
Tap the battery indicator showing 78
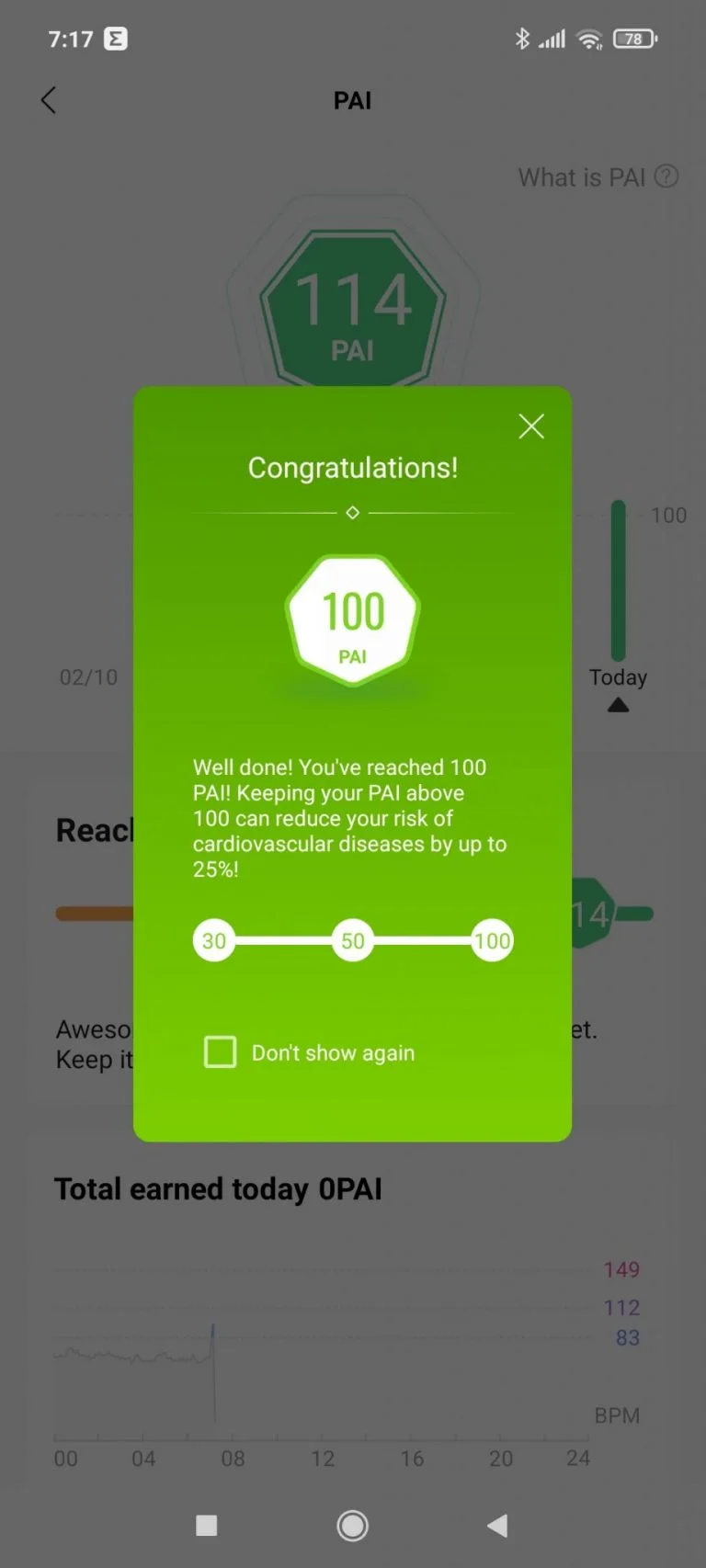point(636,39)
